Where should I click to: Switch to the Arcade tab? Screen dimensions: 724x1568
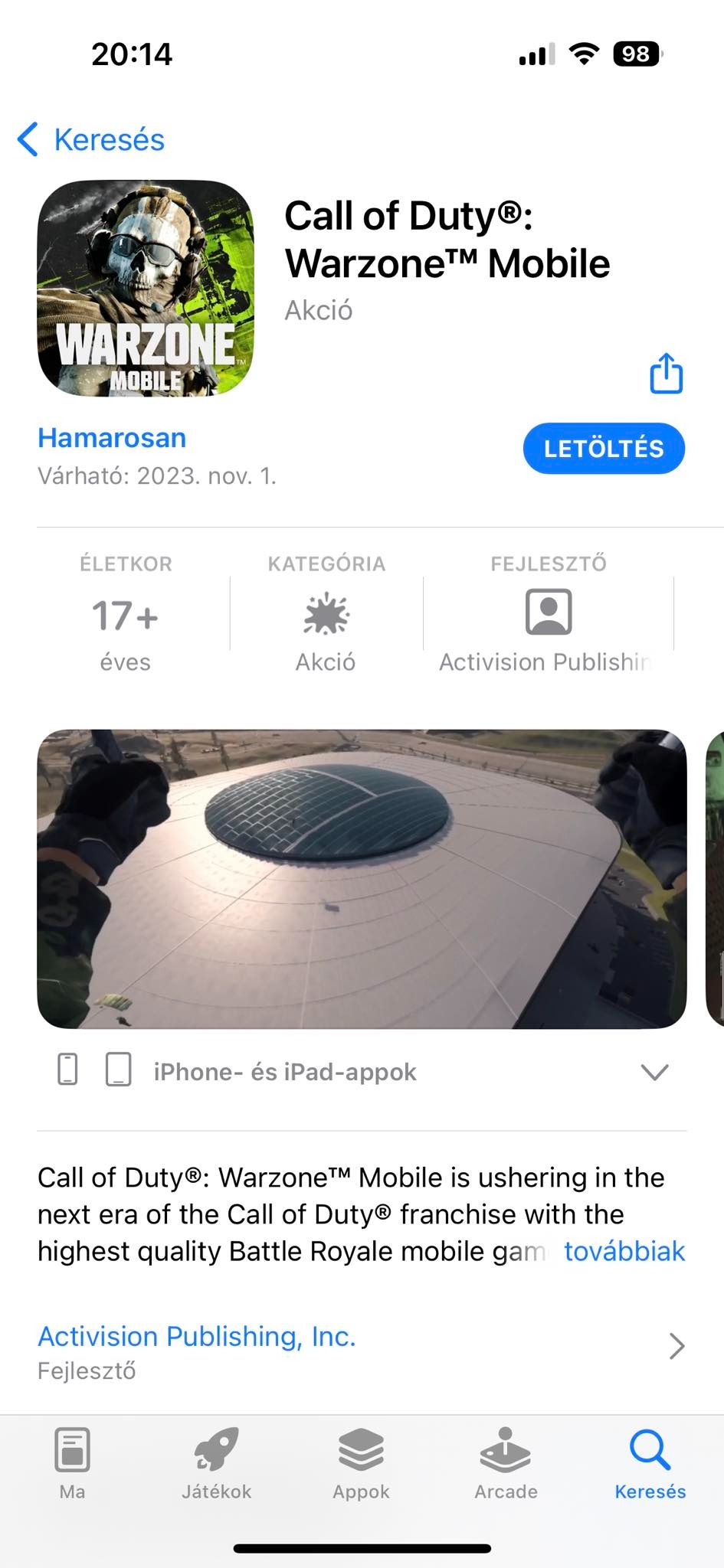(x=506, y=1463)
